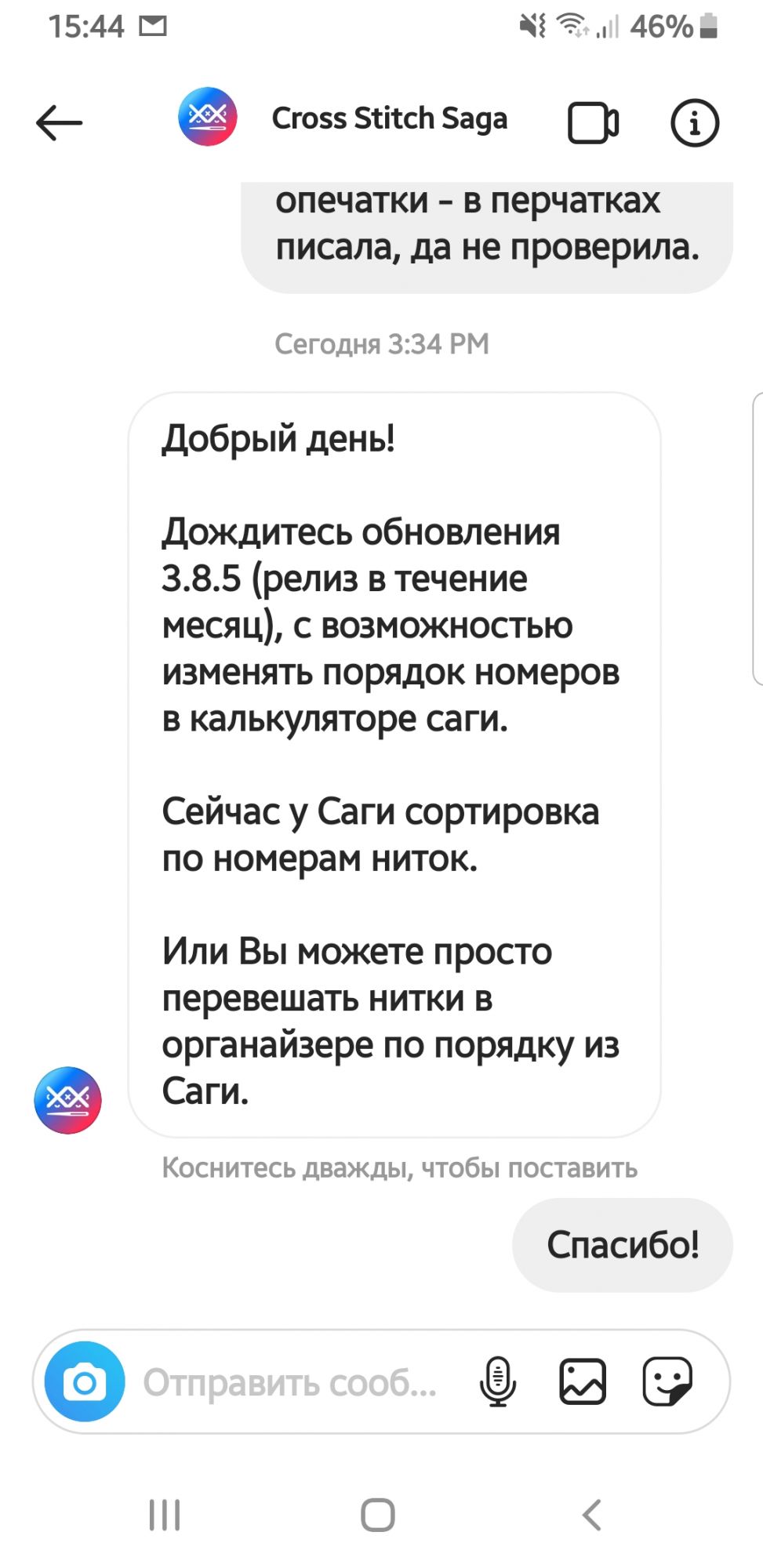The image size is (763, 1568).
Task: Tap the Saga avatar beside the message
Action: 67,1100
